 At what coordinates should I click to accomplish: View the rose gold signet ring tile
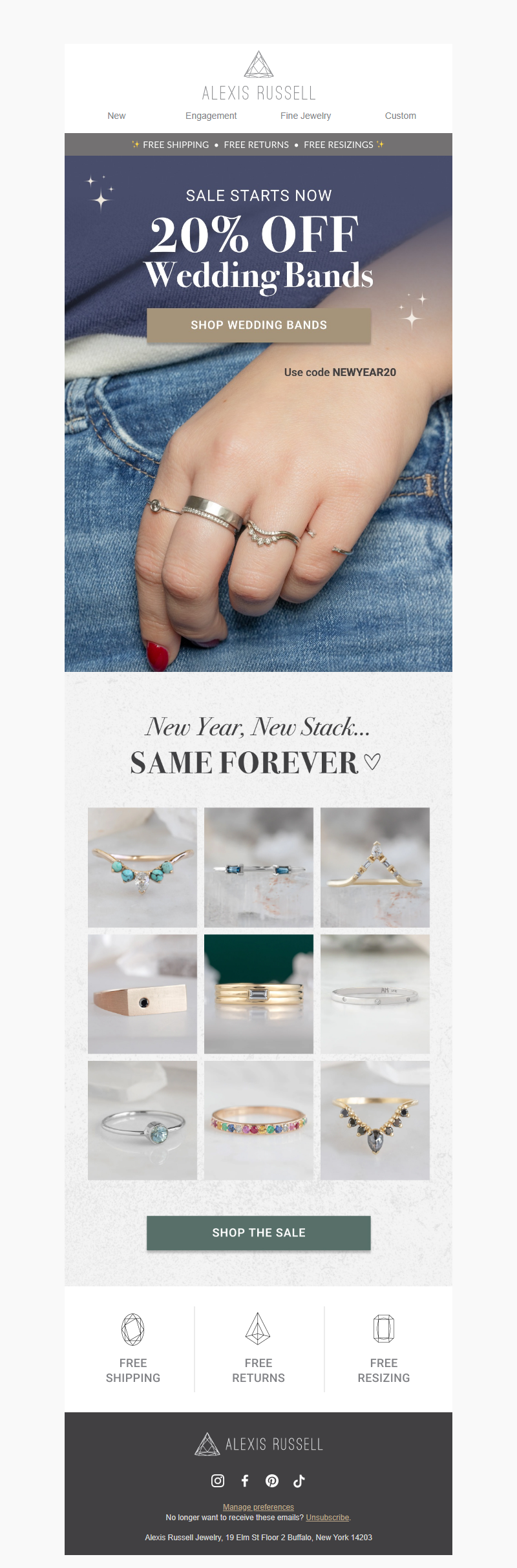point(142,994)
